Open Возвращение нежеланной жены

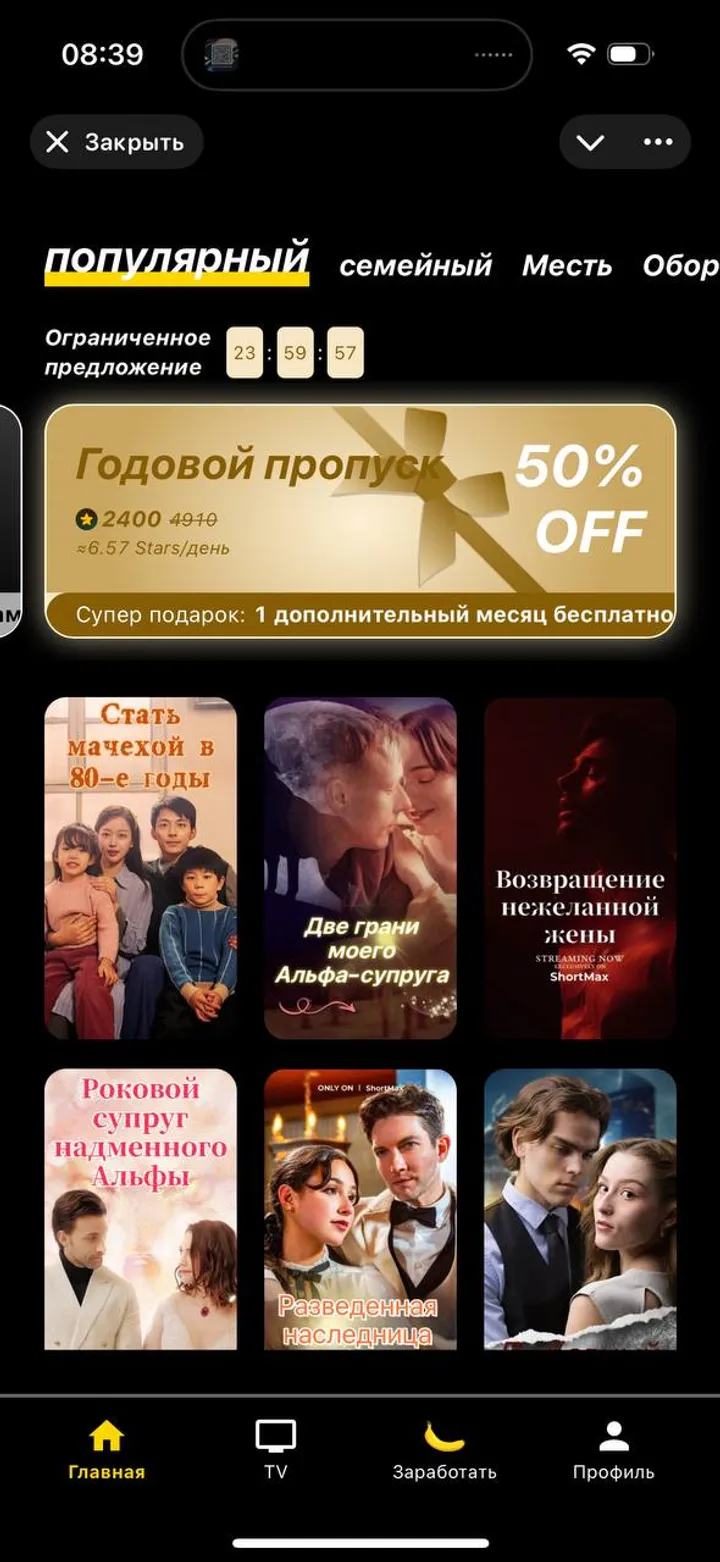click(x=580, y=868)
